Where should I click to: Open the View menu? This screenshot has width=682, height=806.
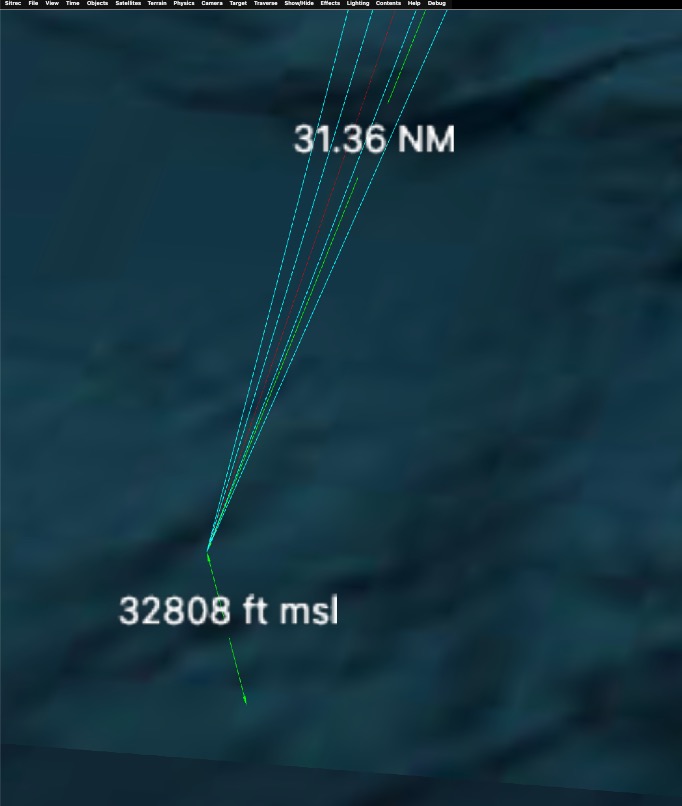pyautogui.click(x=52, y=4)
